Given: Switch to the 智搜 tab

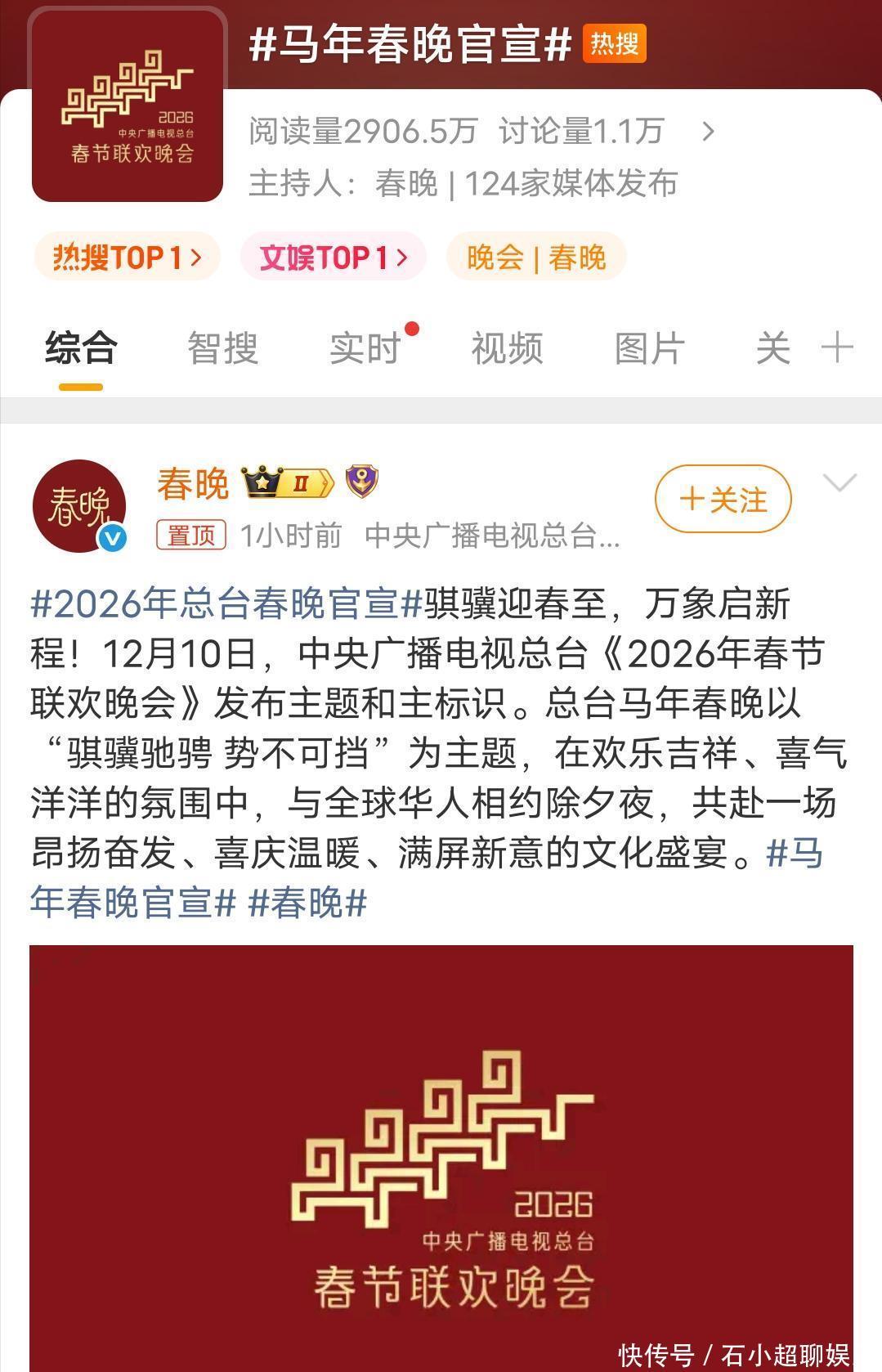Looking at the screenshot, I should point(222,348).
